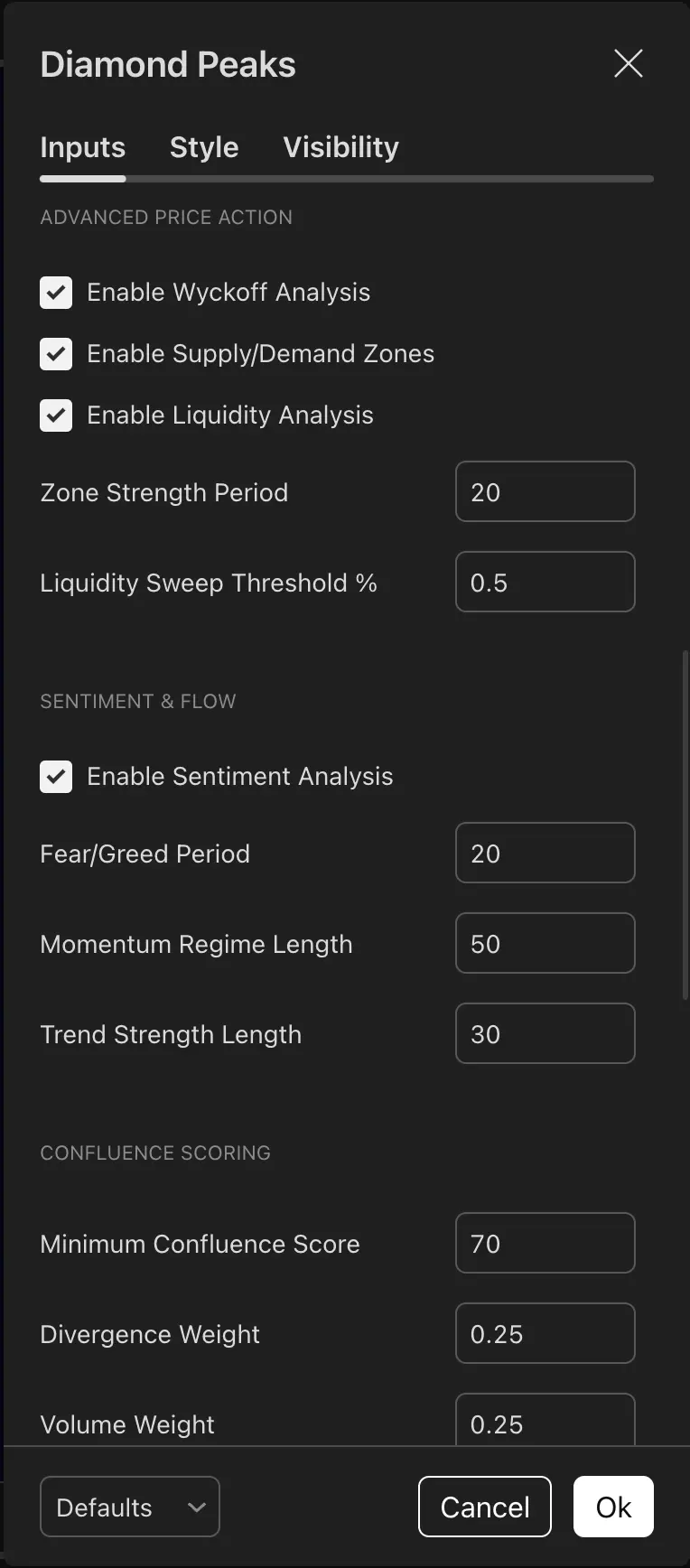Disable Enable Liquidity Analysis

(56, 415)
